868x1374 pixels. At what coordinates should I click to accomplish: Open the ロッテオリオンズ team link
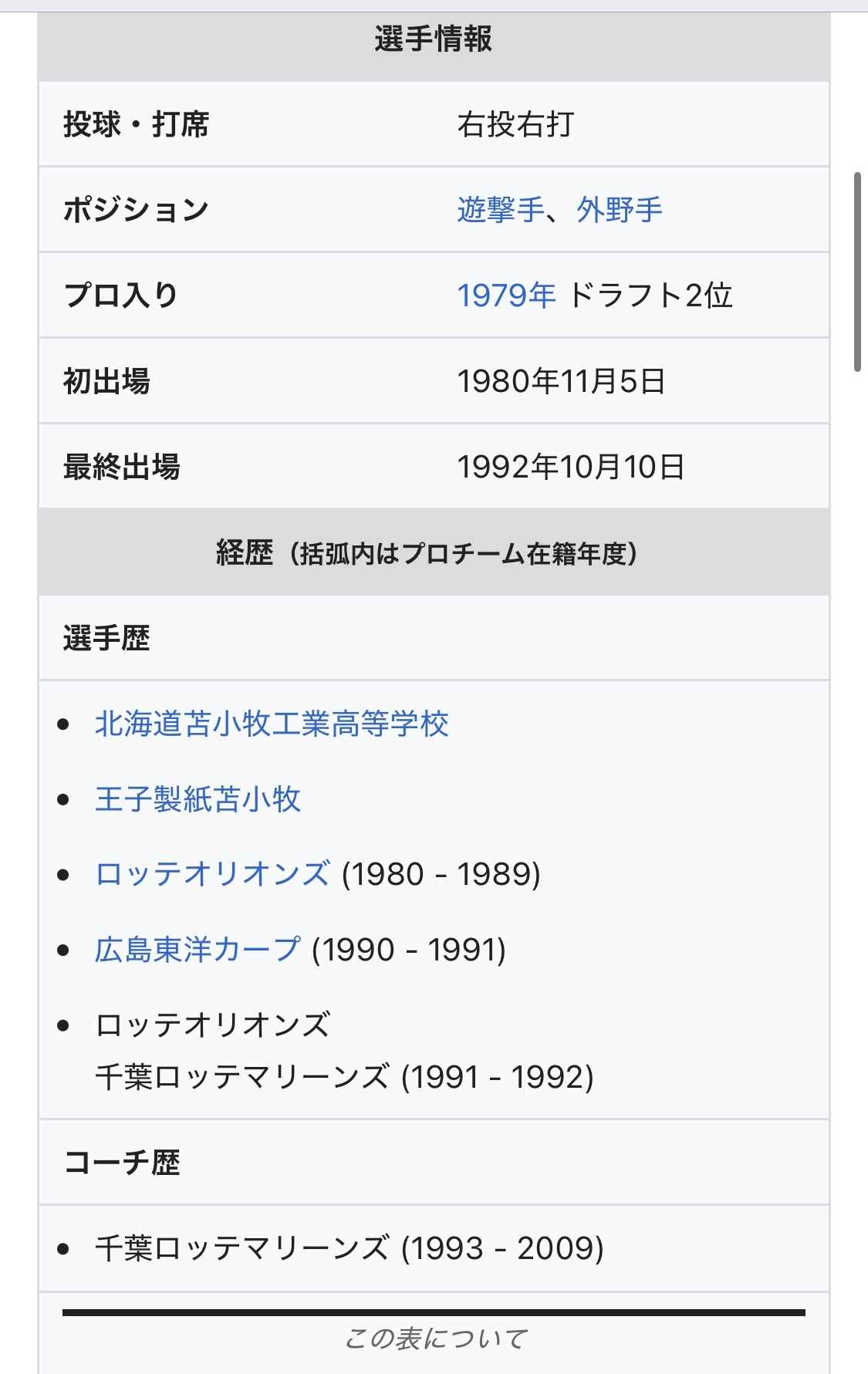pos(212,874)
